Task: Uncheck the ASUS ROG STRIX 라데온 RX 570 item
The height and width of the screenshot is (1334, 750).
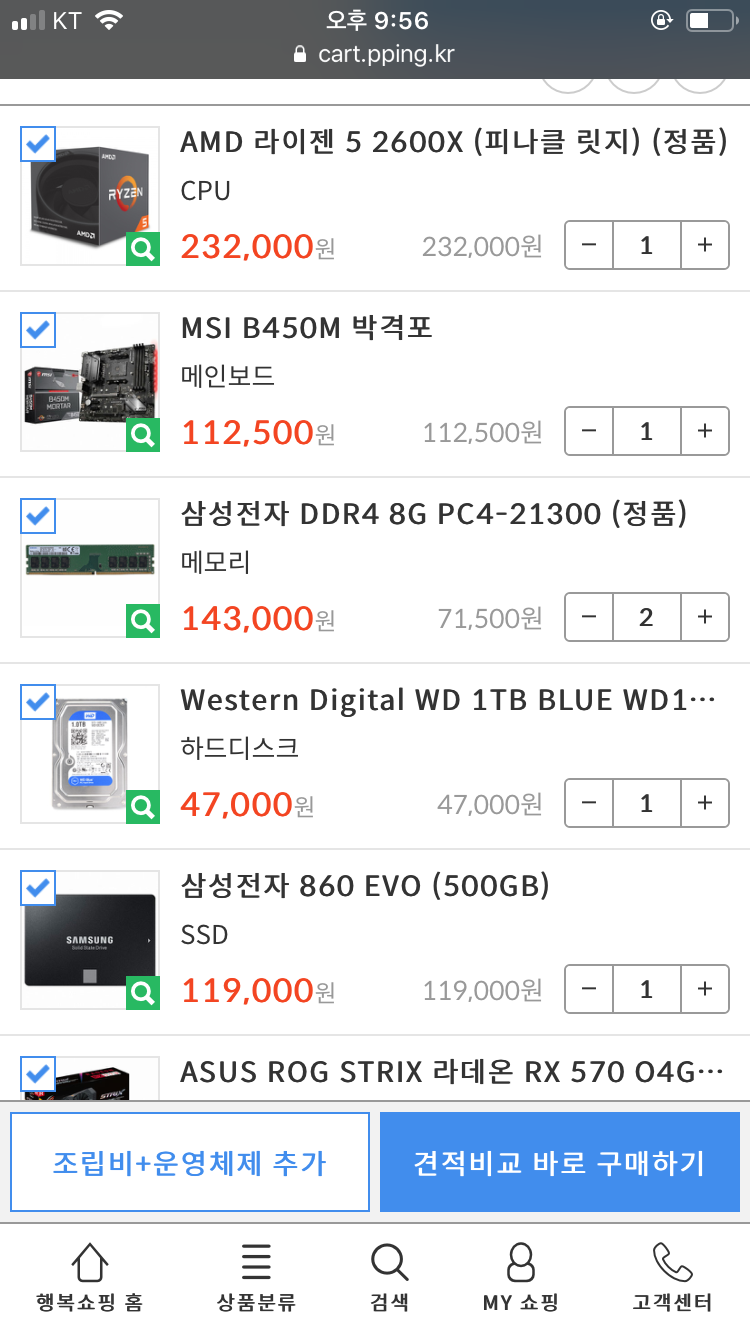Action: (x=38, y=1074)
